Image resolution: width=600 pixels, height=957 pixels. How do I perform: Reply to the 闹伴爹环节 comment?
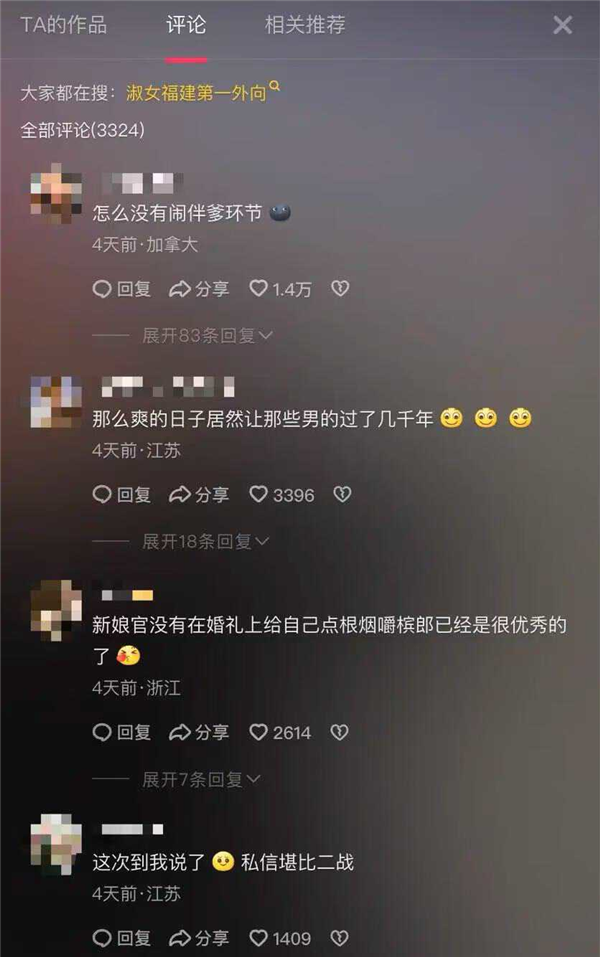tap(121, 289)
